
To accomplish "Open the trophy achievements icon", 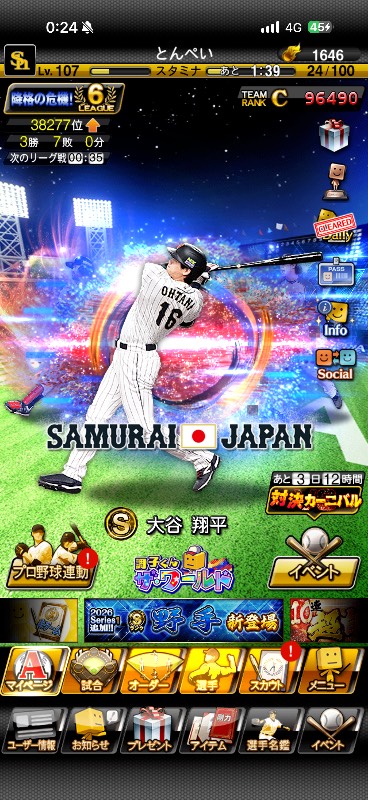I will pos(335,182).
